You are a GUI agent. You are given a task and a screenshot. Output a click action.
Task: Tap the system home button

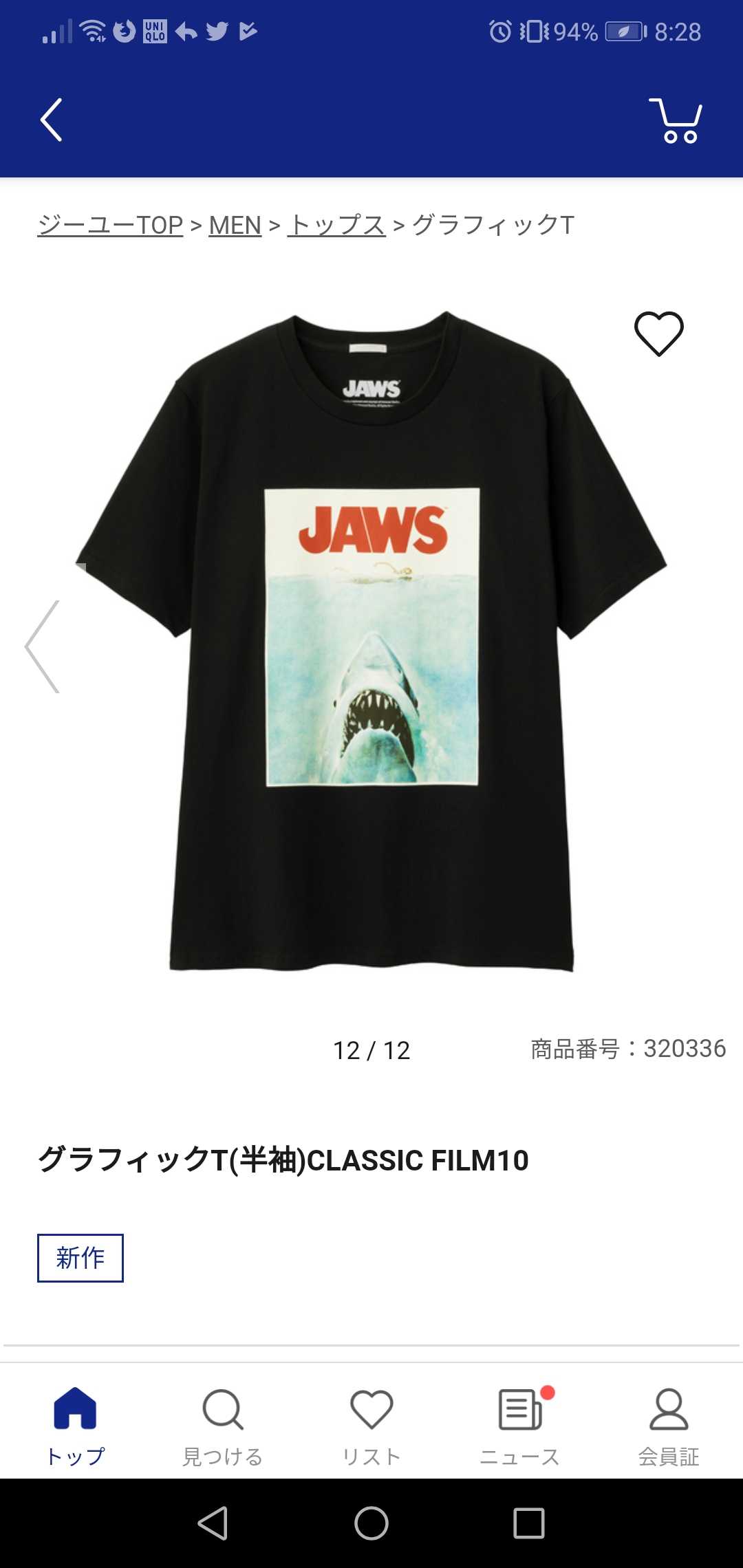(x=371, y=1523)
